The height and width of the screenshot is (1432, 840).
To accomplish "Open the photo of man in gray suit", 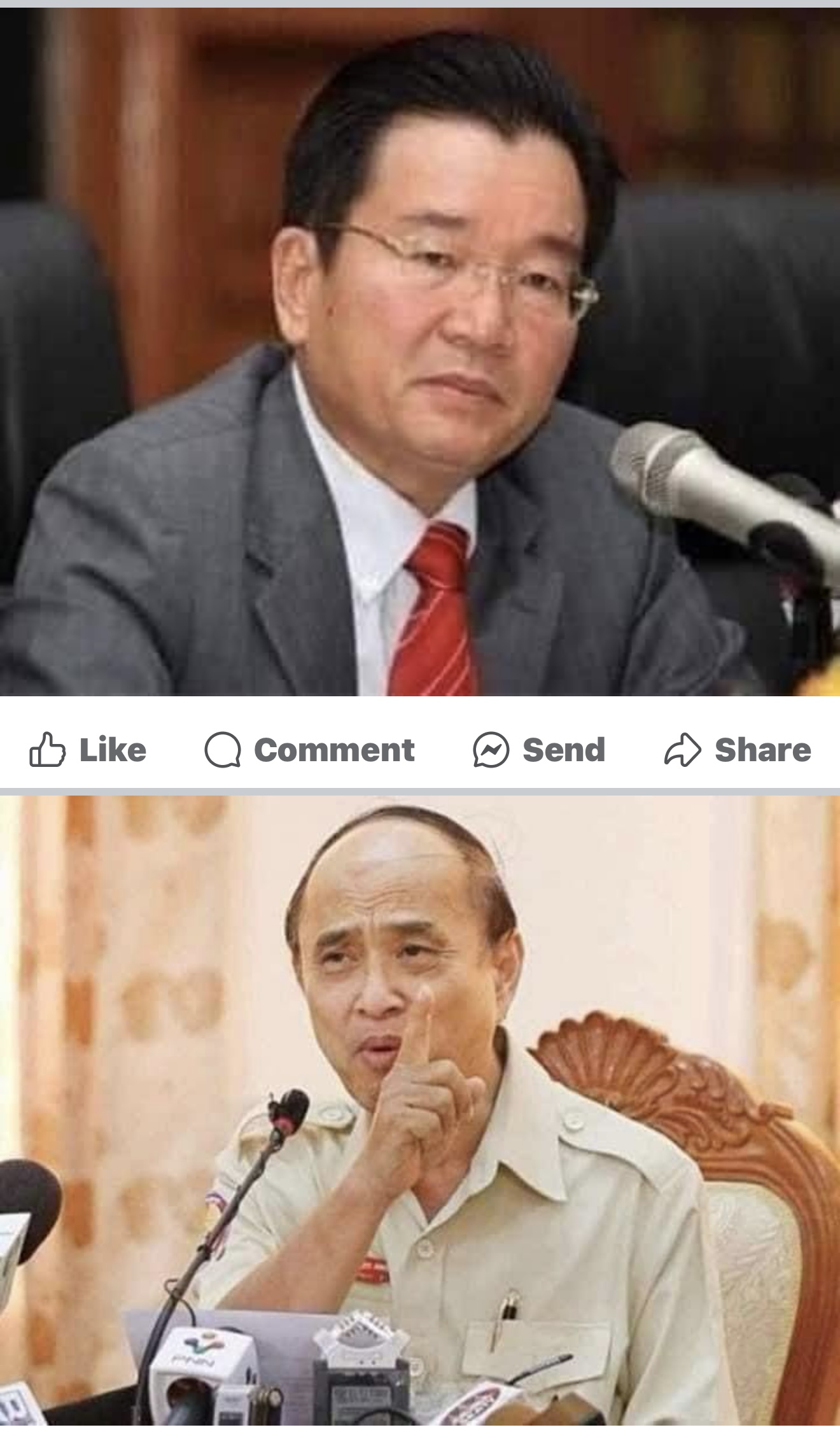I will [420, 350].
